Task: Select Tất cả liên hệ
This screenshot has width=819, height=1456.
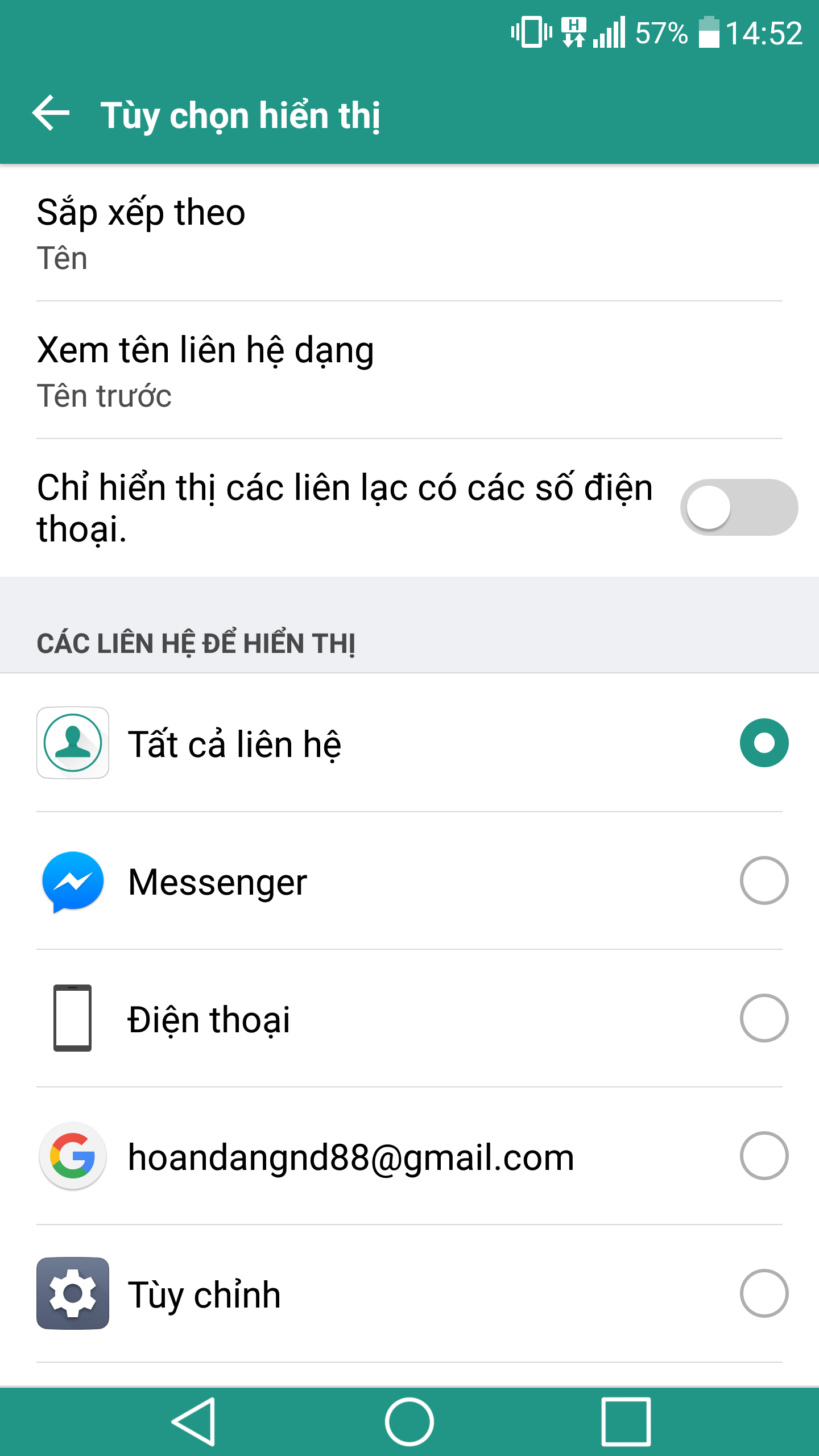Action: point(409,743)
